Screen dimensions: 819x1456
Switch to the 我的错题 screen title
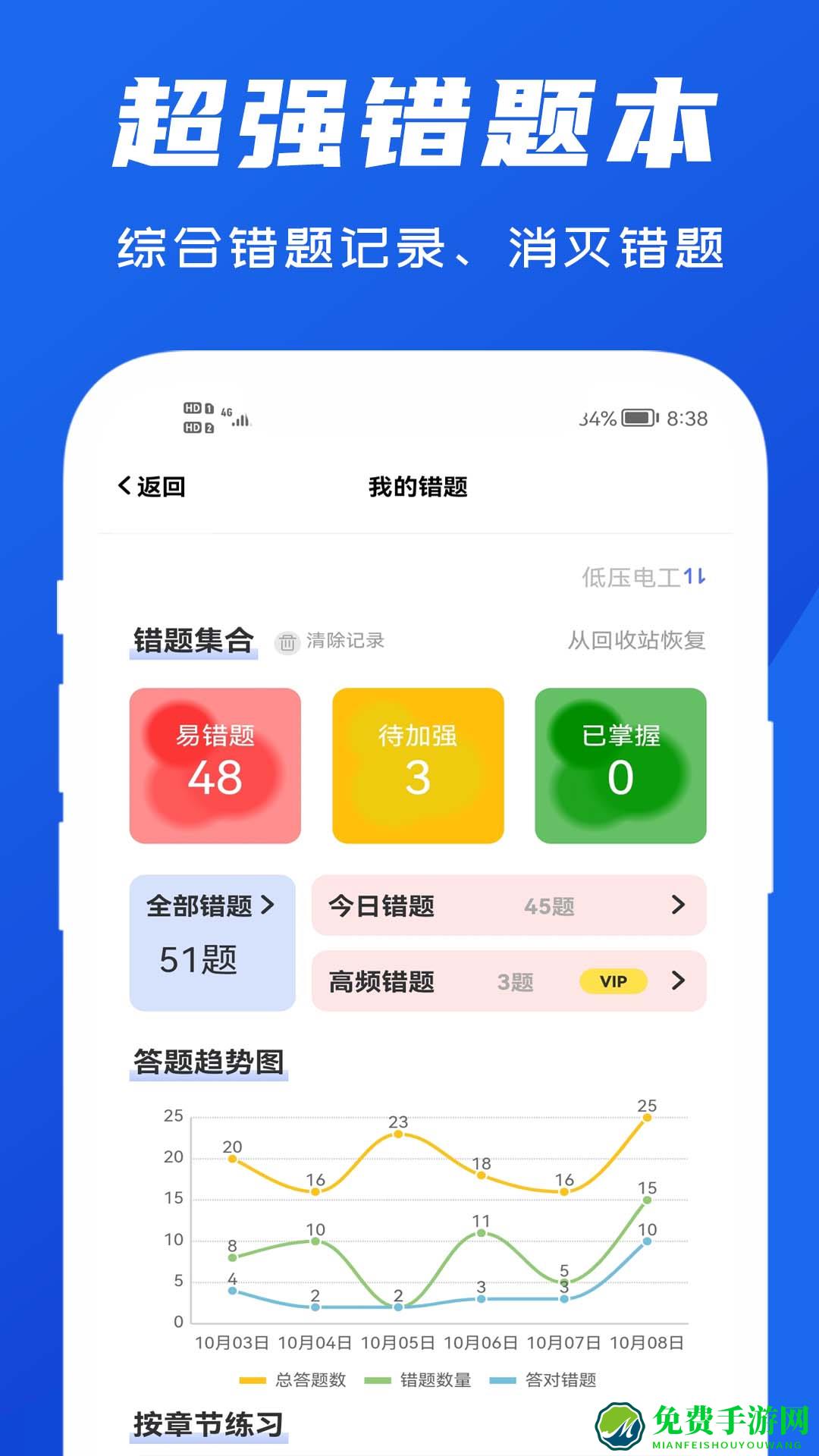pos(416,486)
